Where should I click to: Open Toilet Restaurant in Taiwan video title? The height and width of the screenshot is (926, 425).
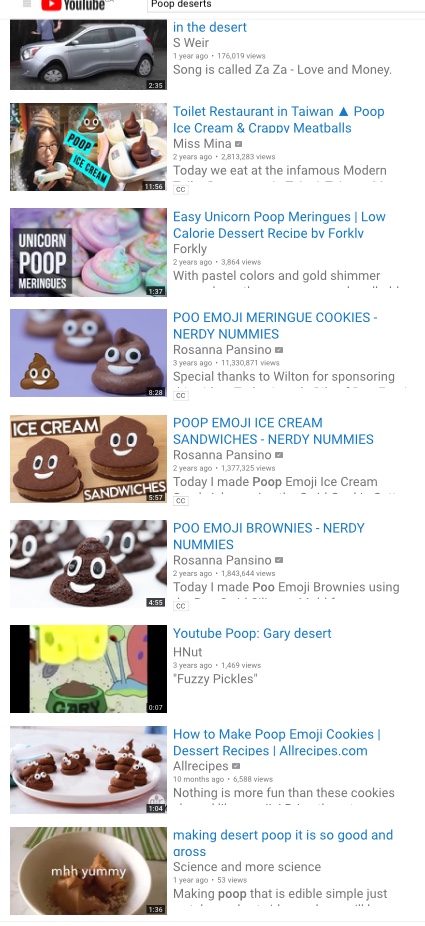(279, 120)
